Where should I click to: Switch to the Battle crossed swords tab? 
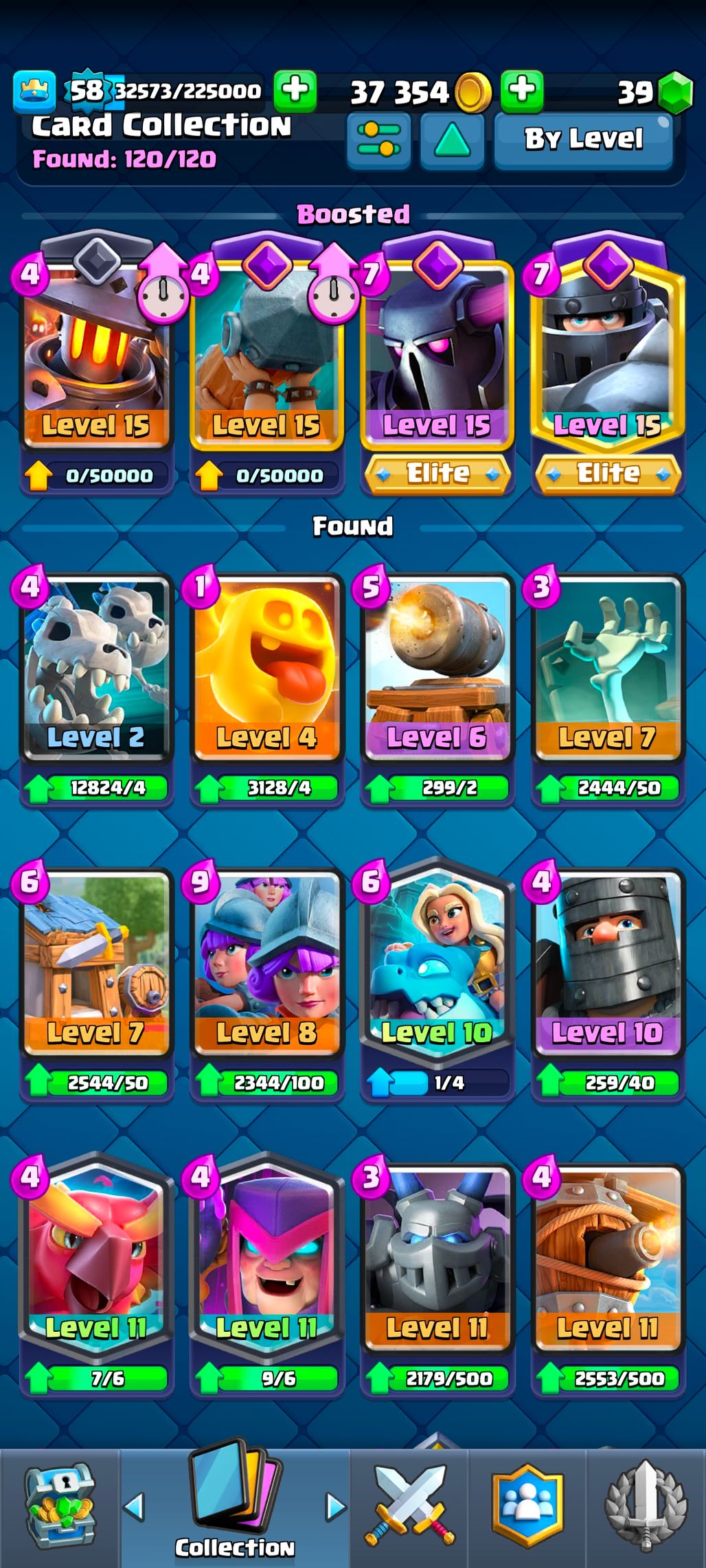click(x=410, y=1508)
